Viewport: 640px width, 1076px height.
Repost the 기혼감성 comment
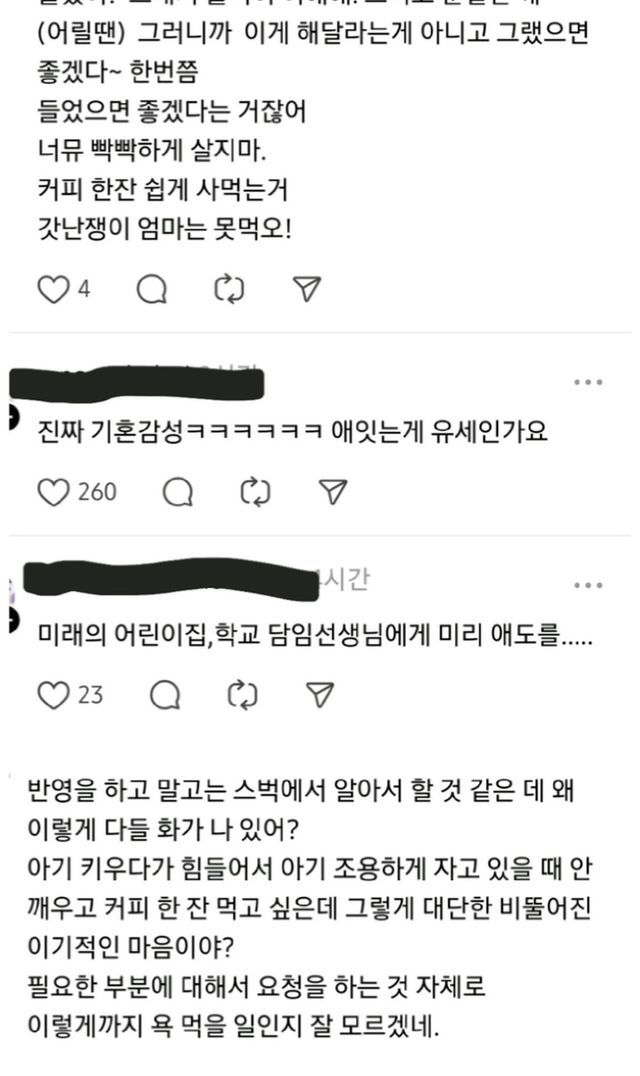256,491
